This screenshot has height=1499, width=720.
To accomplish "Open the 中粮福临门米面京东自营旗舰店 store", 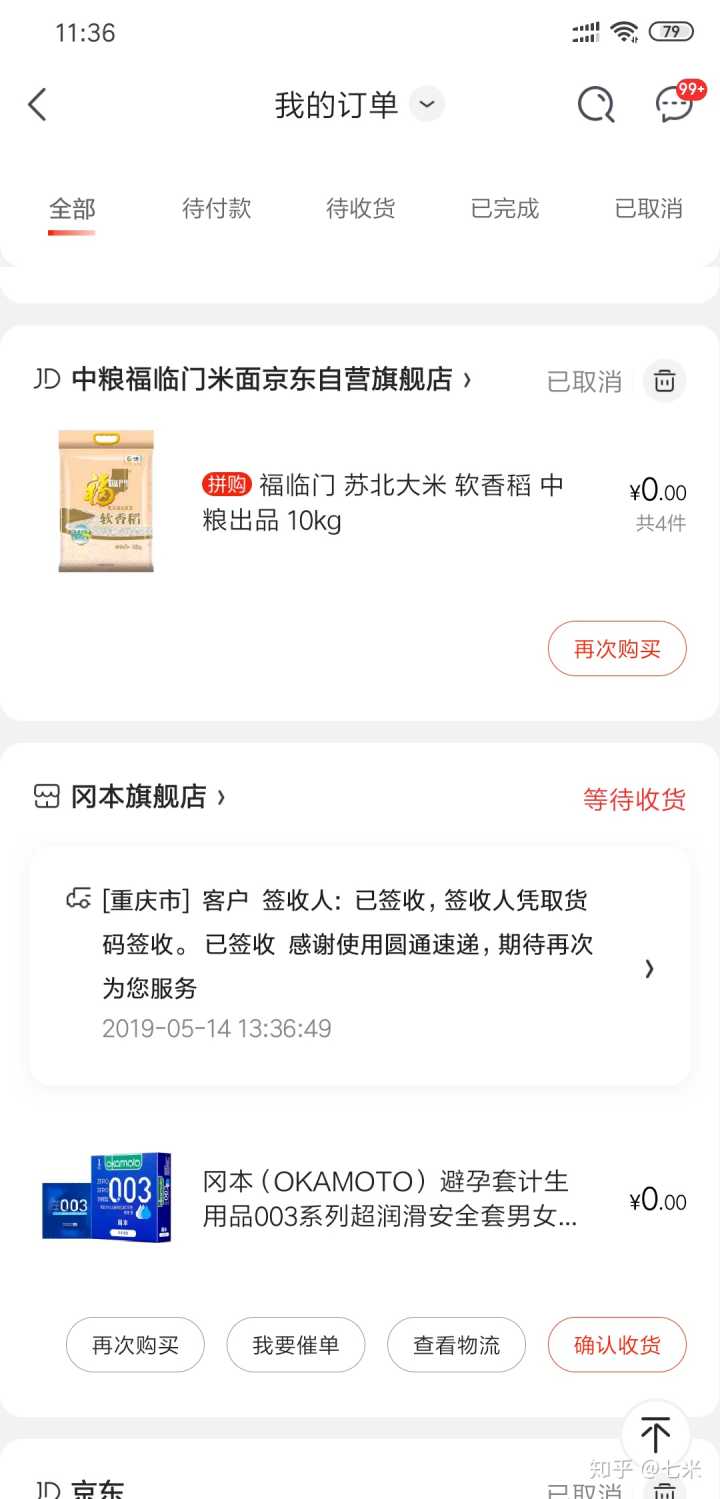I will pyautogui.click(x=262, y=380).
